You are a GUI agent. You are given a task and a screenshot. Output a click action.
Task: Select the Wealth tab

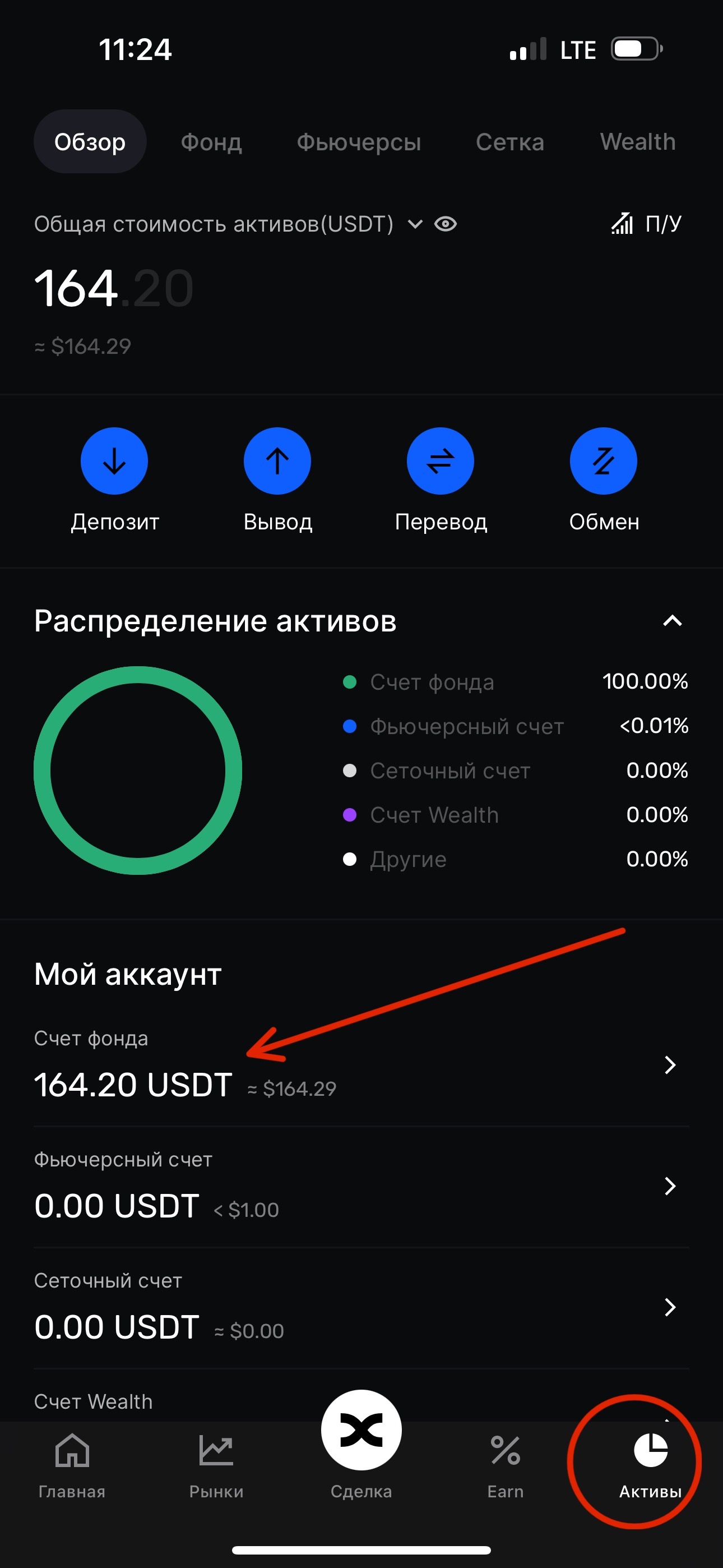pos(637,142)
